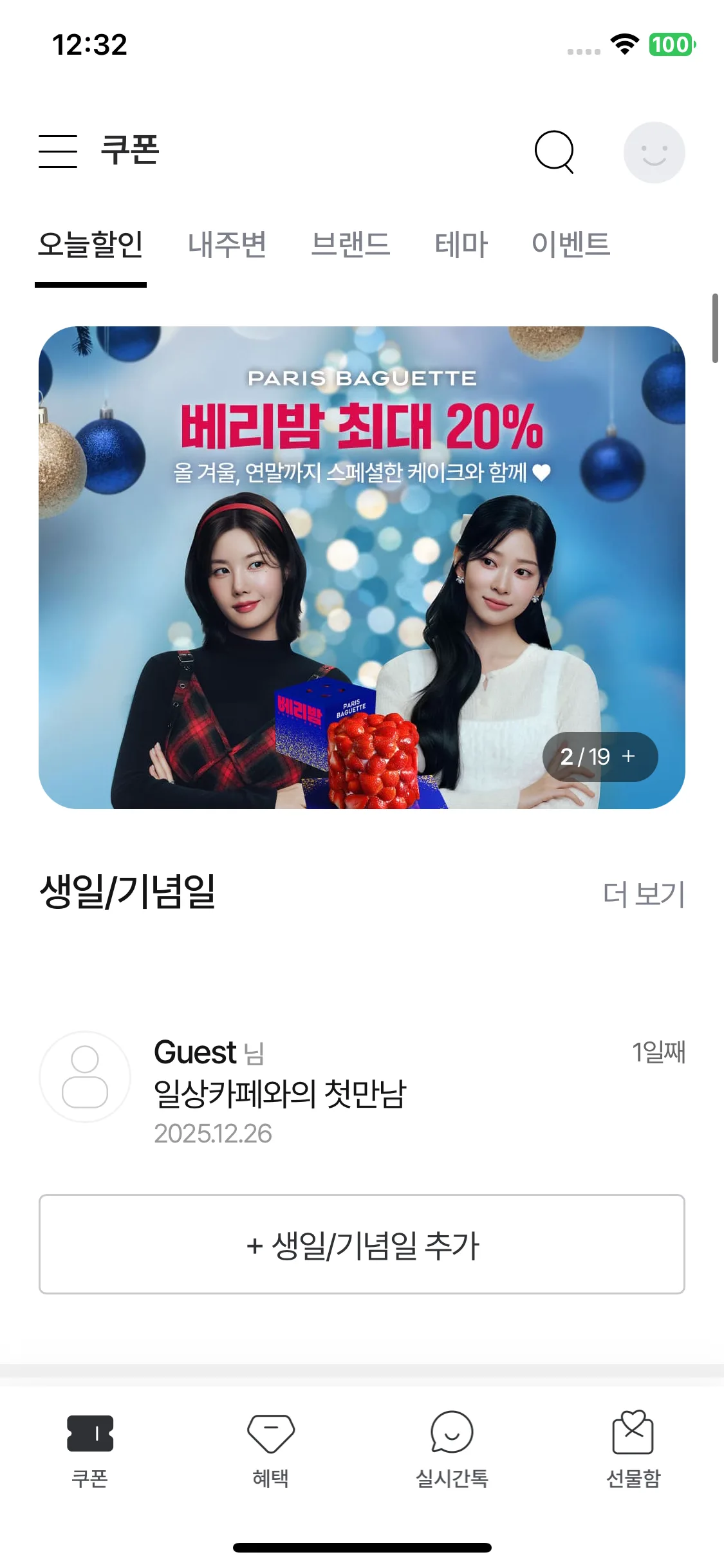
Task: Open the hamburger menu
Action: click(58, 151)
